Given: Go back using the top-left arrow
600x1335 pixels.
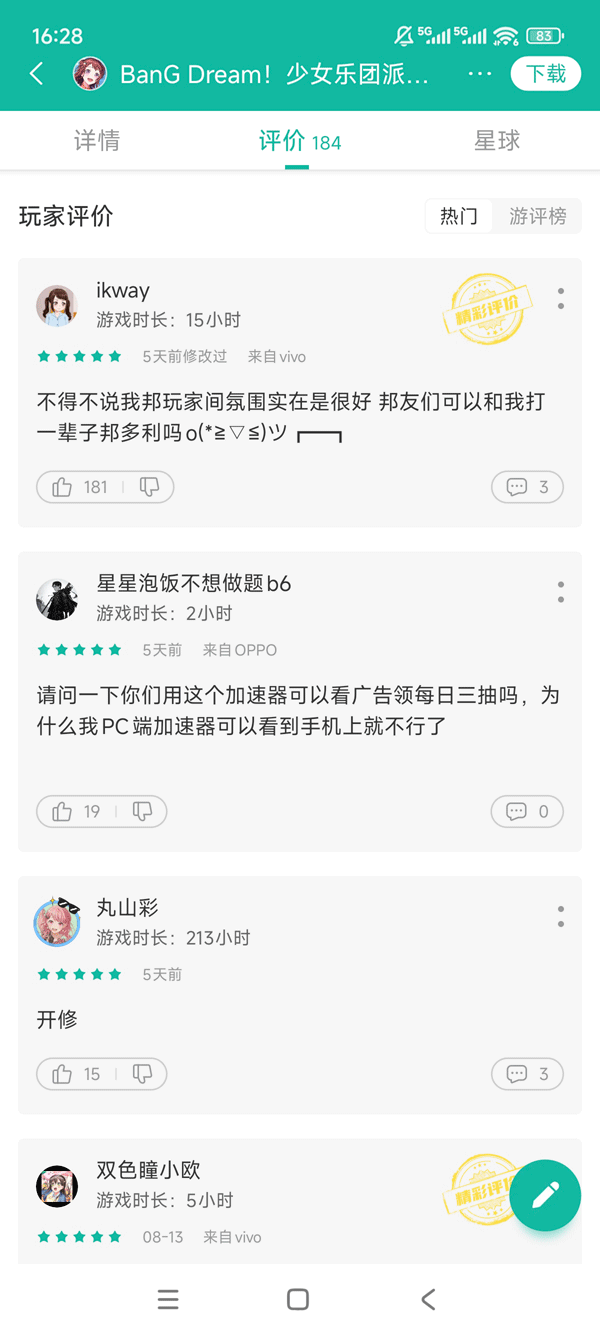Looking at the screenshot, I should 37,74.
